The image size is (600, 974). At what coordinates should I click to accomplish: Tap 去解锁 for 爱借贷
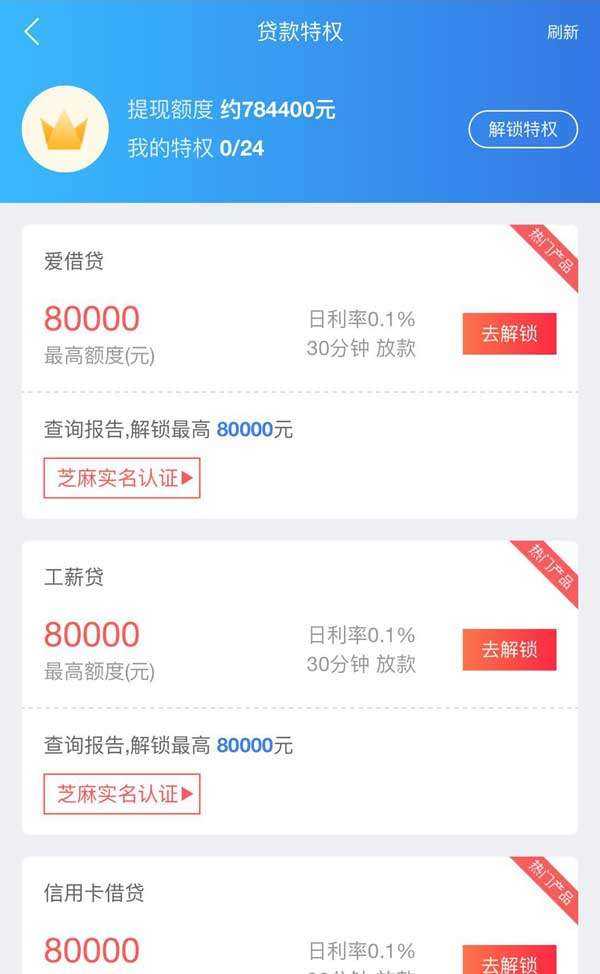[x=509, y=334]
